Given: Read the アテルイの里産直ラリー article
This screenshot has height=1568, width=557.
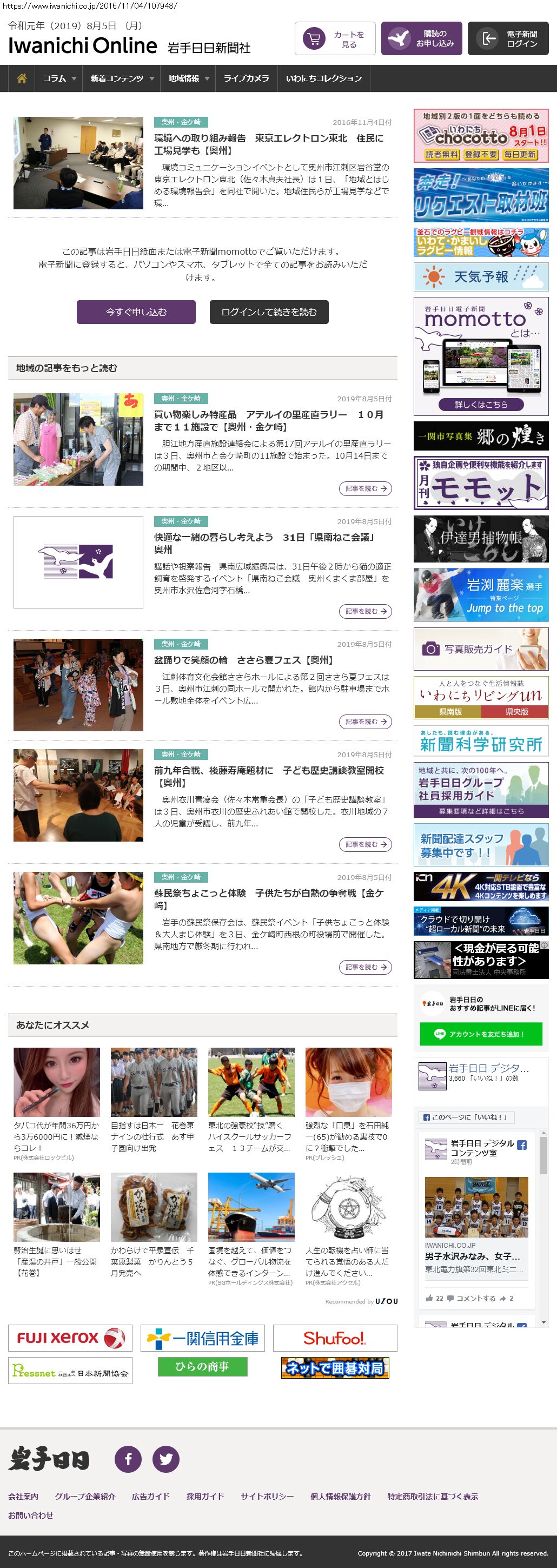Looking at the screenshot, I should click(x=364, y=488).
